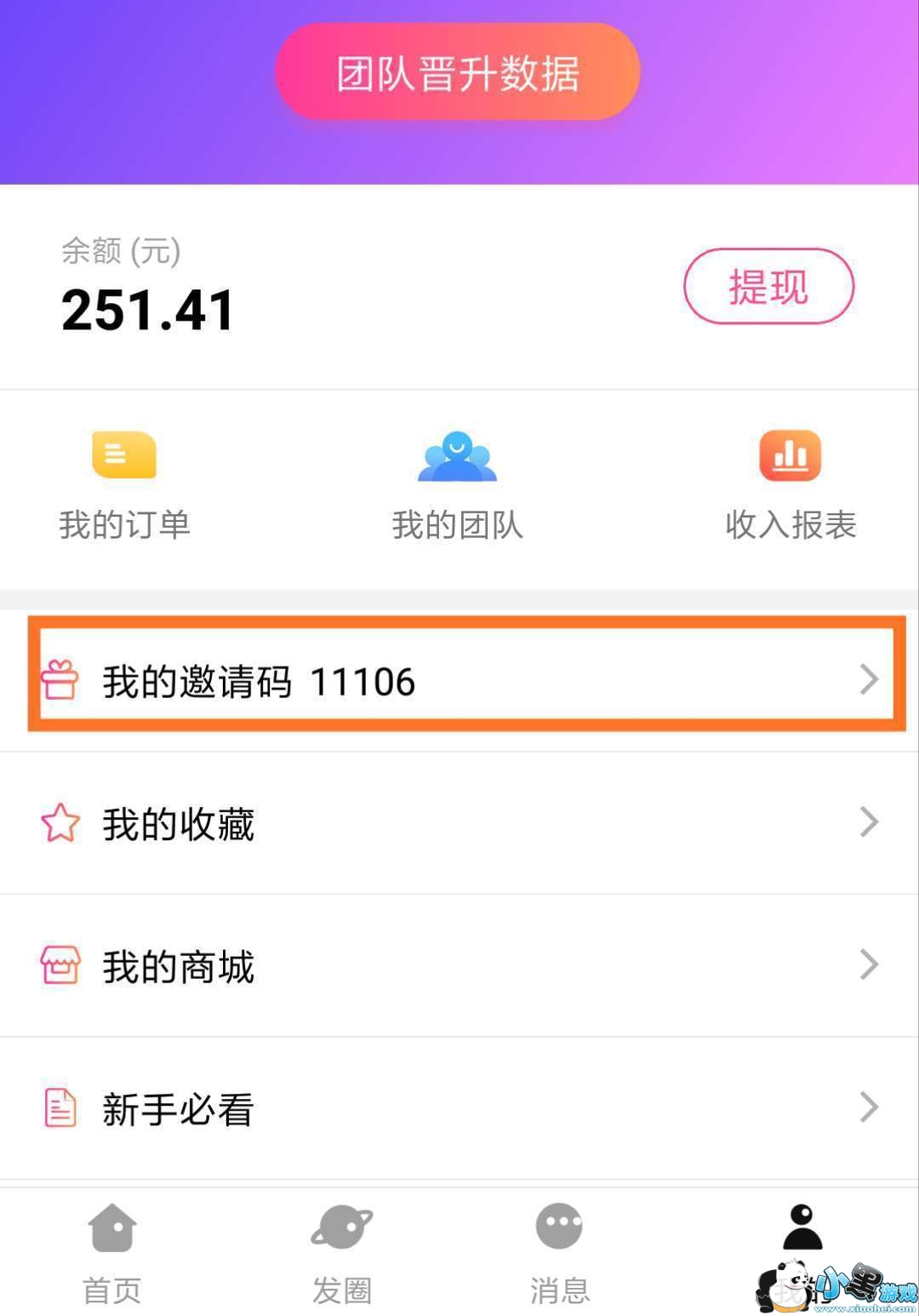Open 新手必看 beginner guide
This screenshot has height=1316, width=919.
click(x=459, y=1108)
